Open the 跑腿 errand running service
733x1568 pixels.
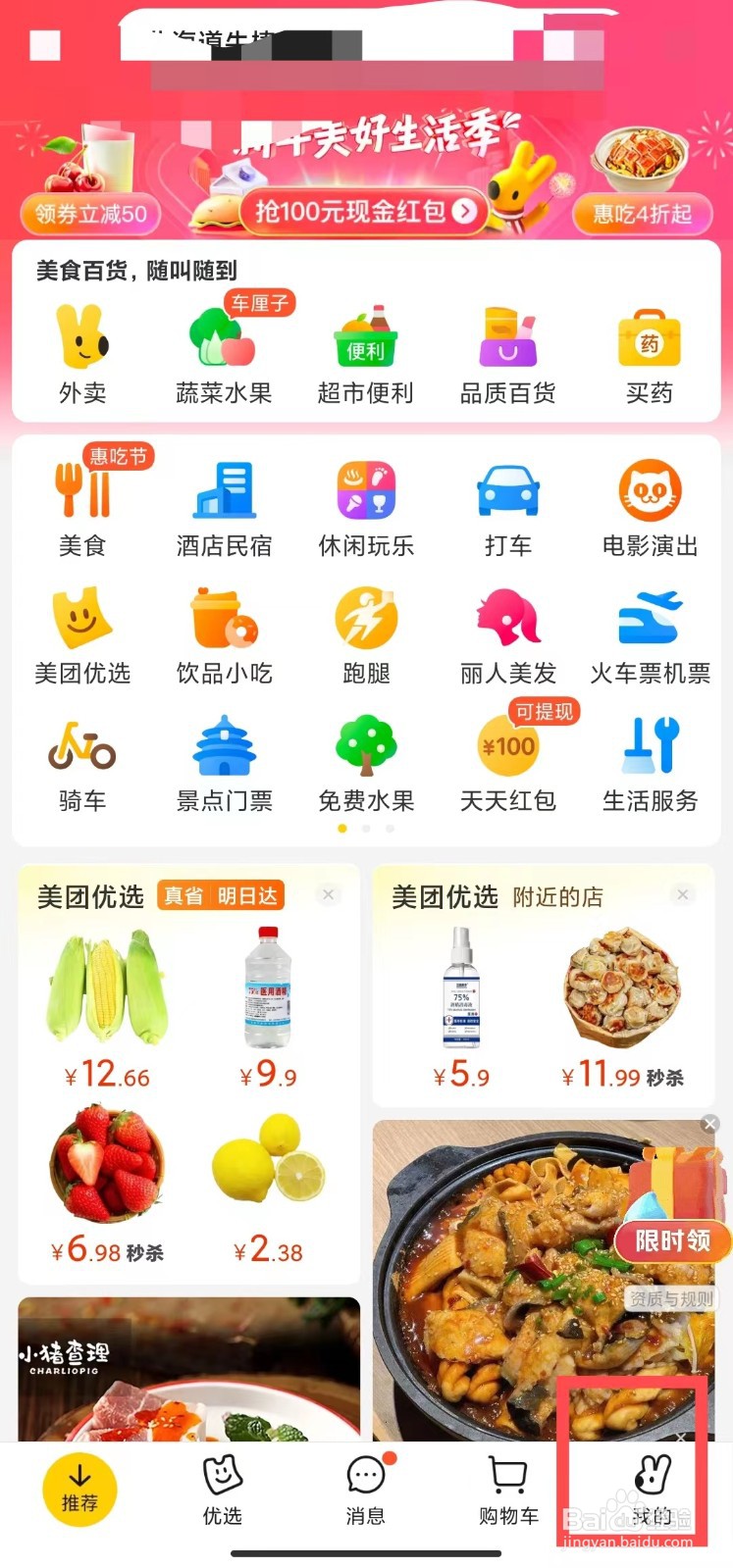(x=365, y=632)
